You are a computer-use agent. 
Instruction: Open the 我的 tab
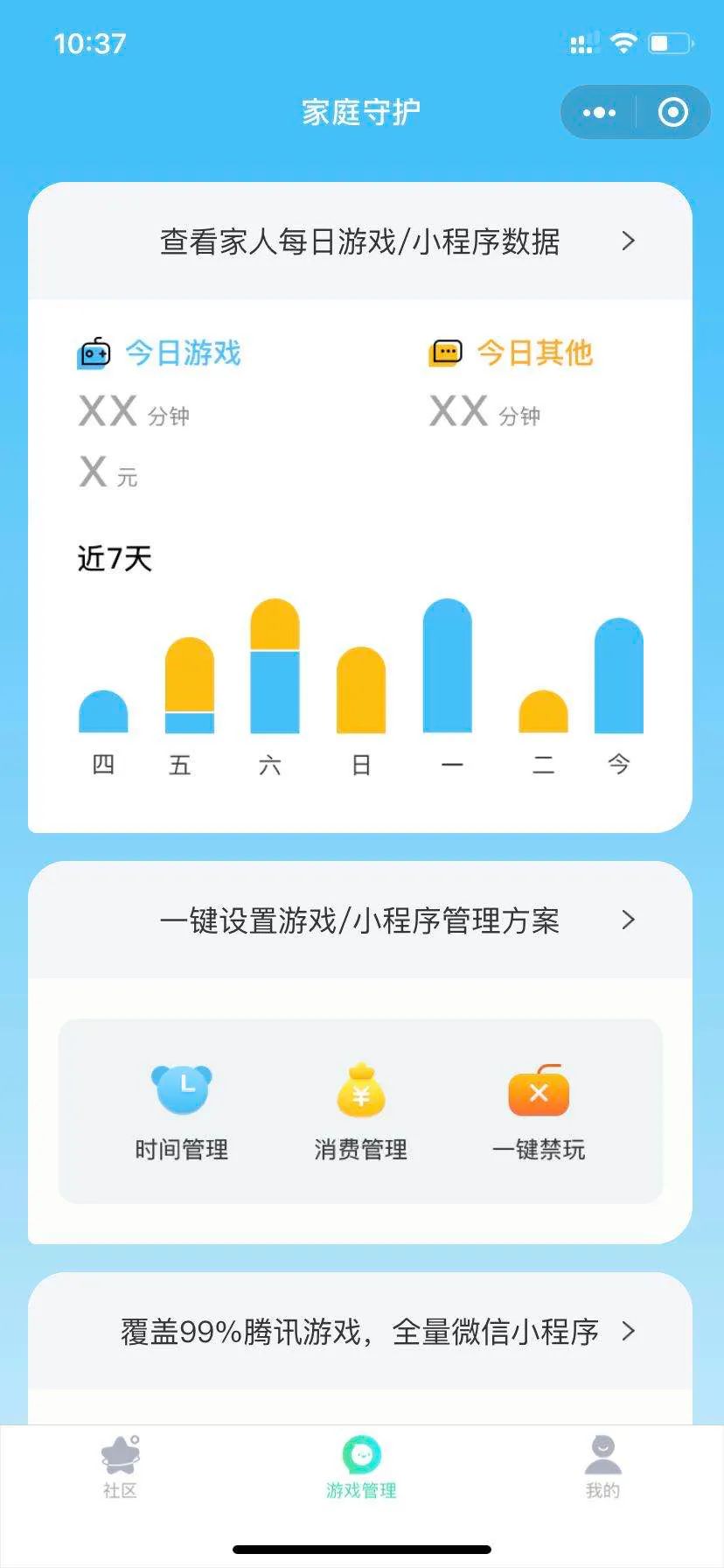[602, 1466]
